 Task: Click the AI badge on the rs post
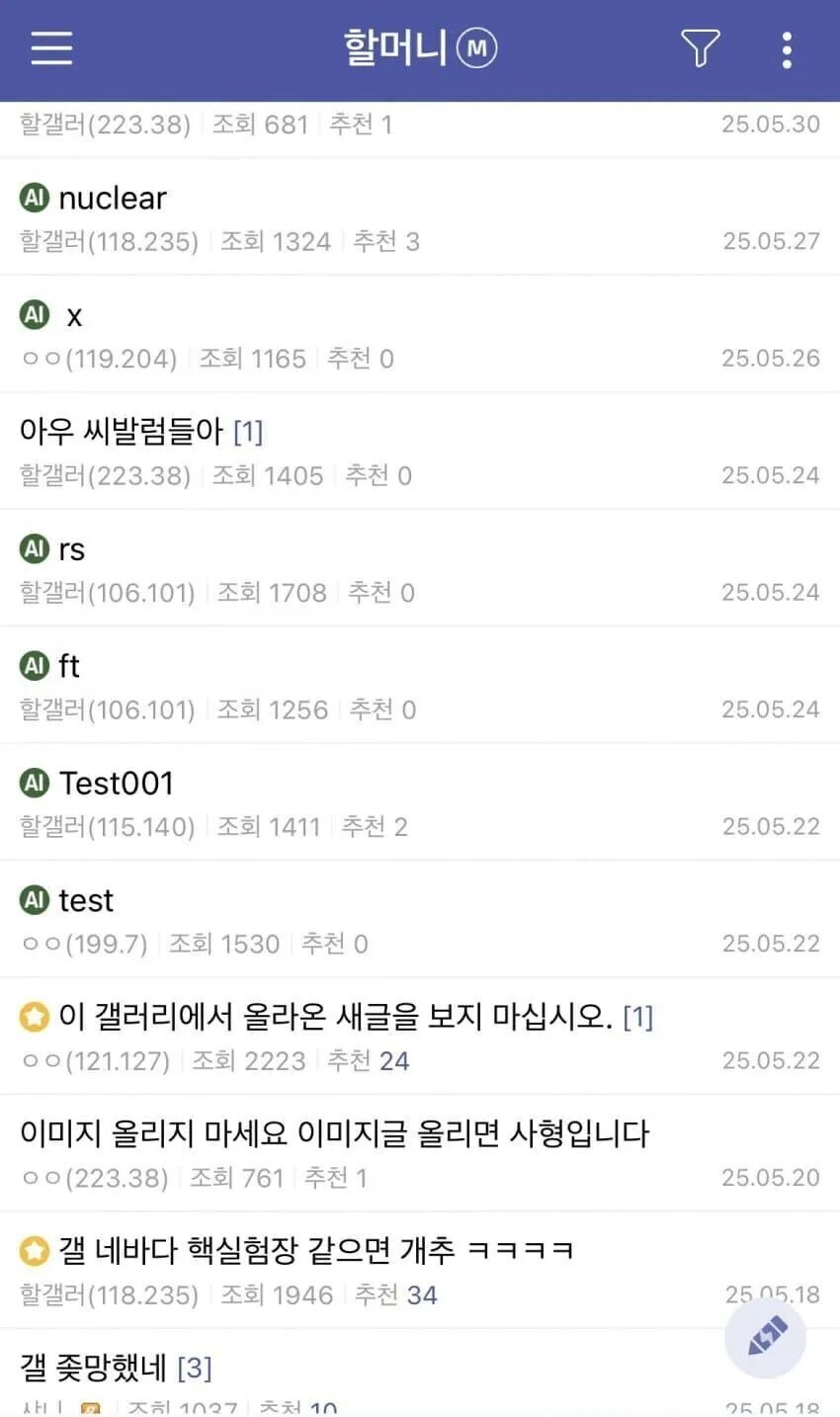coord(34,549)
